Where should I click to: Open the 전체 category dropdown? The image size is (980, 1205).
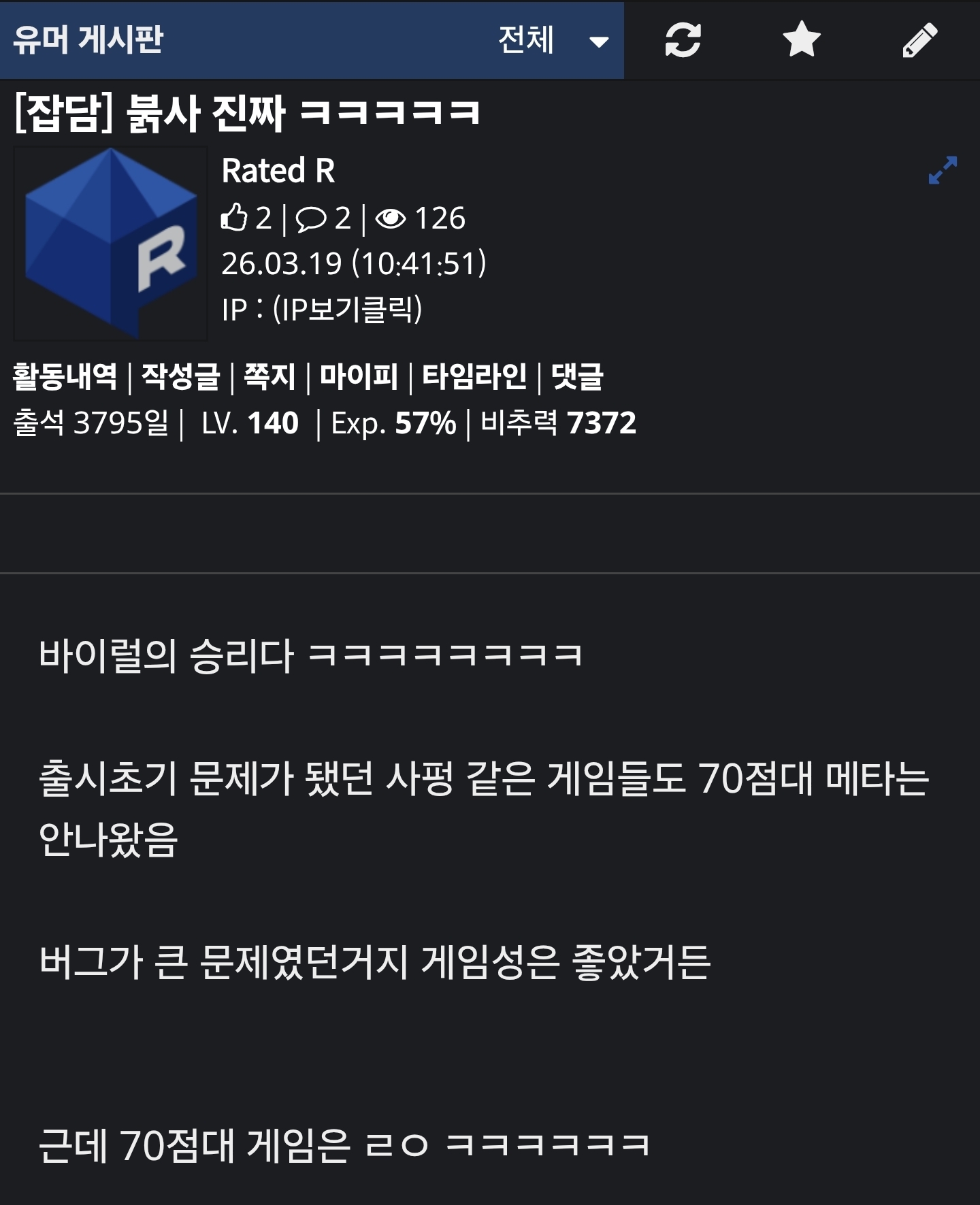(553, 40)
